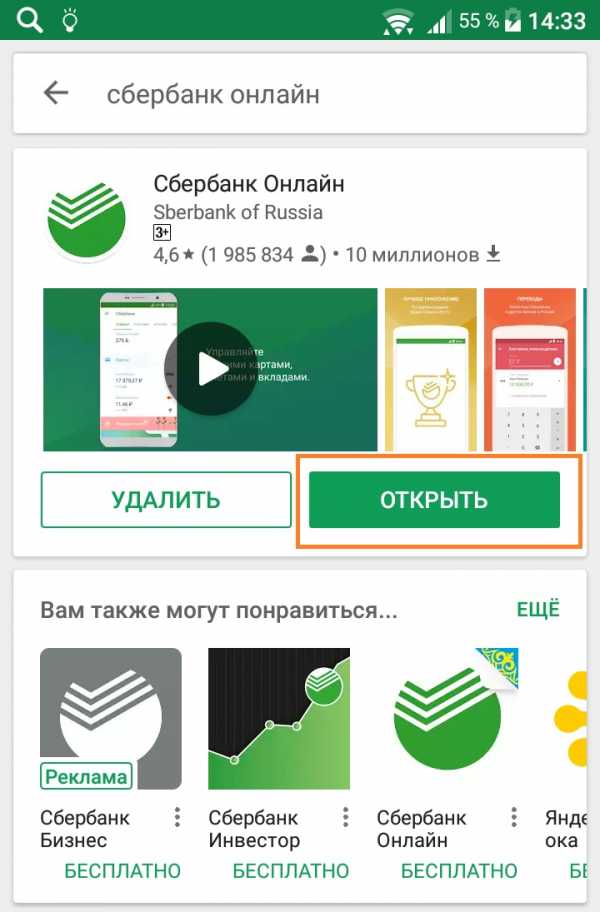Open the Сбербанк Онлайн app listing header
The width and height of the screenshot is (600, 912).
pyautogui.click(x=248, y=185)
